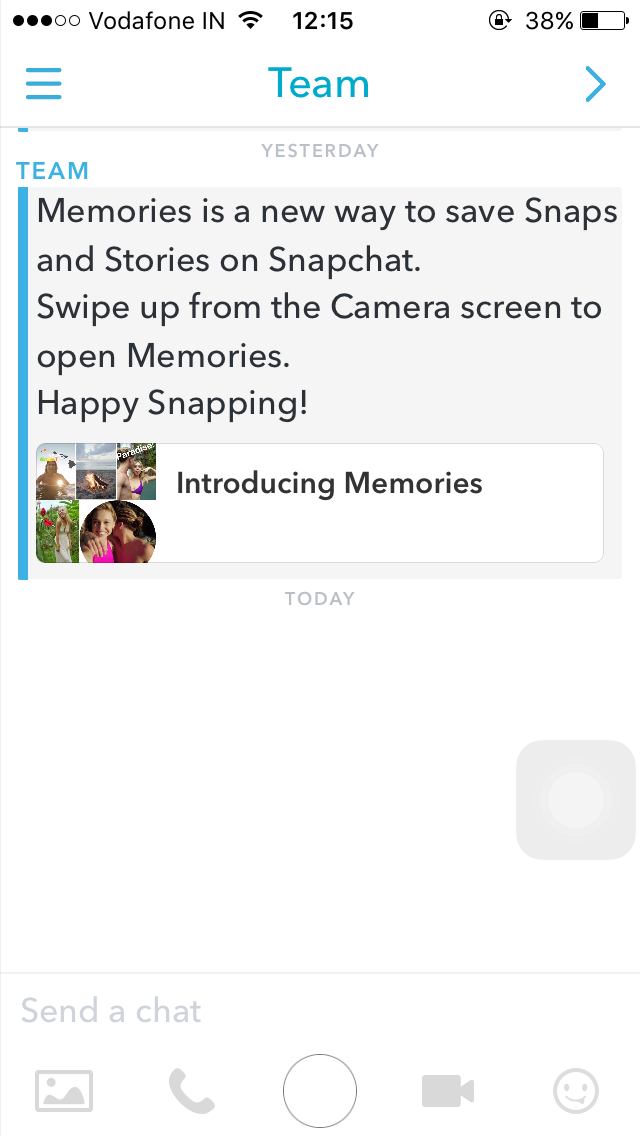The height and width of the screenshot is (1136, 640).
Task: Open the Introducing Memories card
Action: (320, 503)
